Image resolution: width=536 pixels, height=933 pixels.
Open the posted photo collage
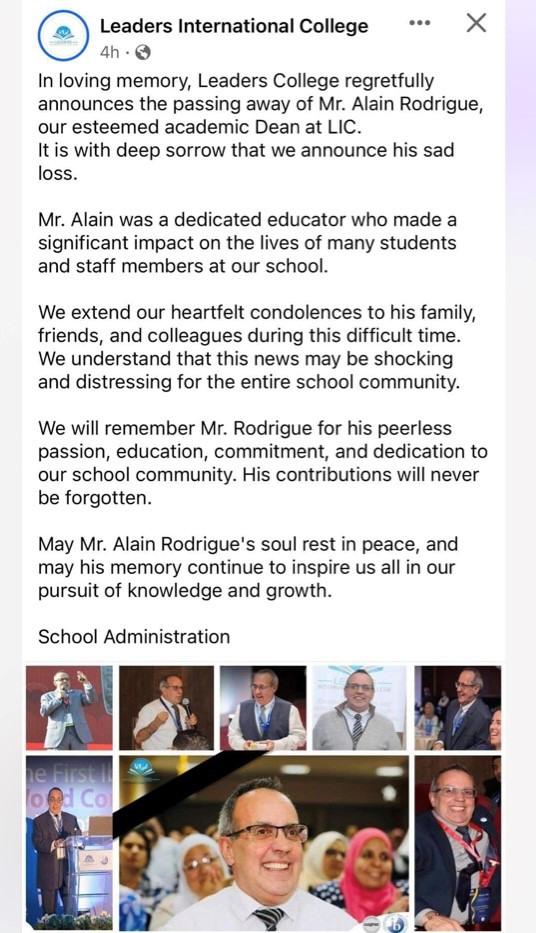[x=264, y=798]
